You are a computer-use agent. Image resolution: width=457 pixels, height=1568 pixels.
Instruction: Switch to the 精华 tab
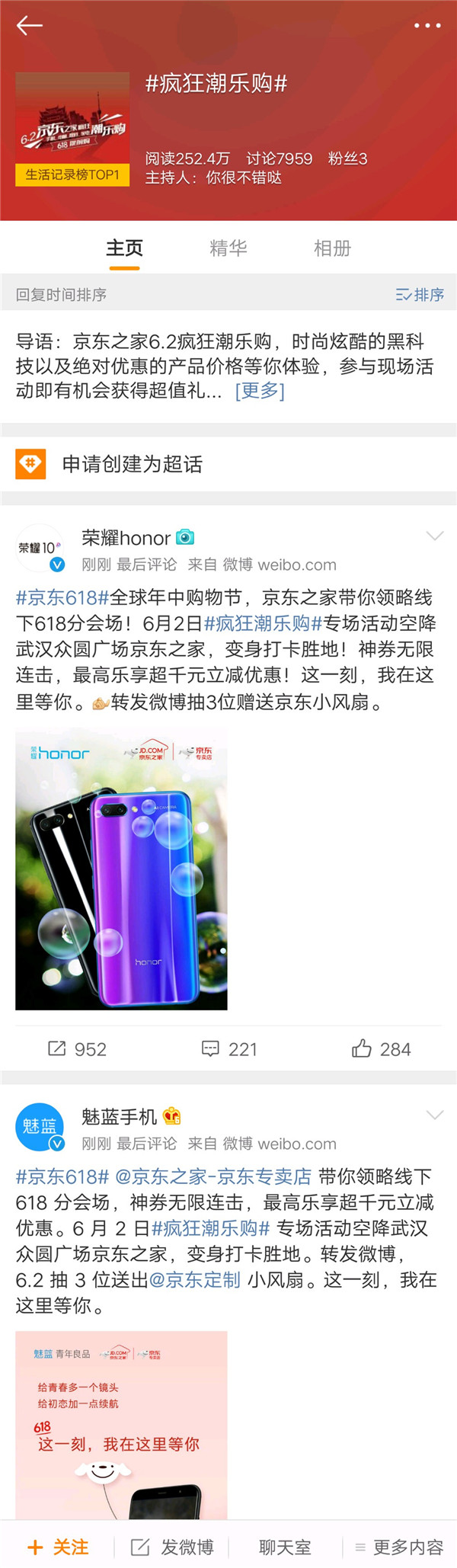click(x=228, y=248)
